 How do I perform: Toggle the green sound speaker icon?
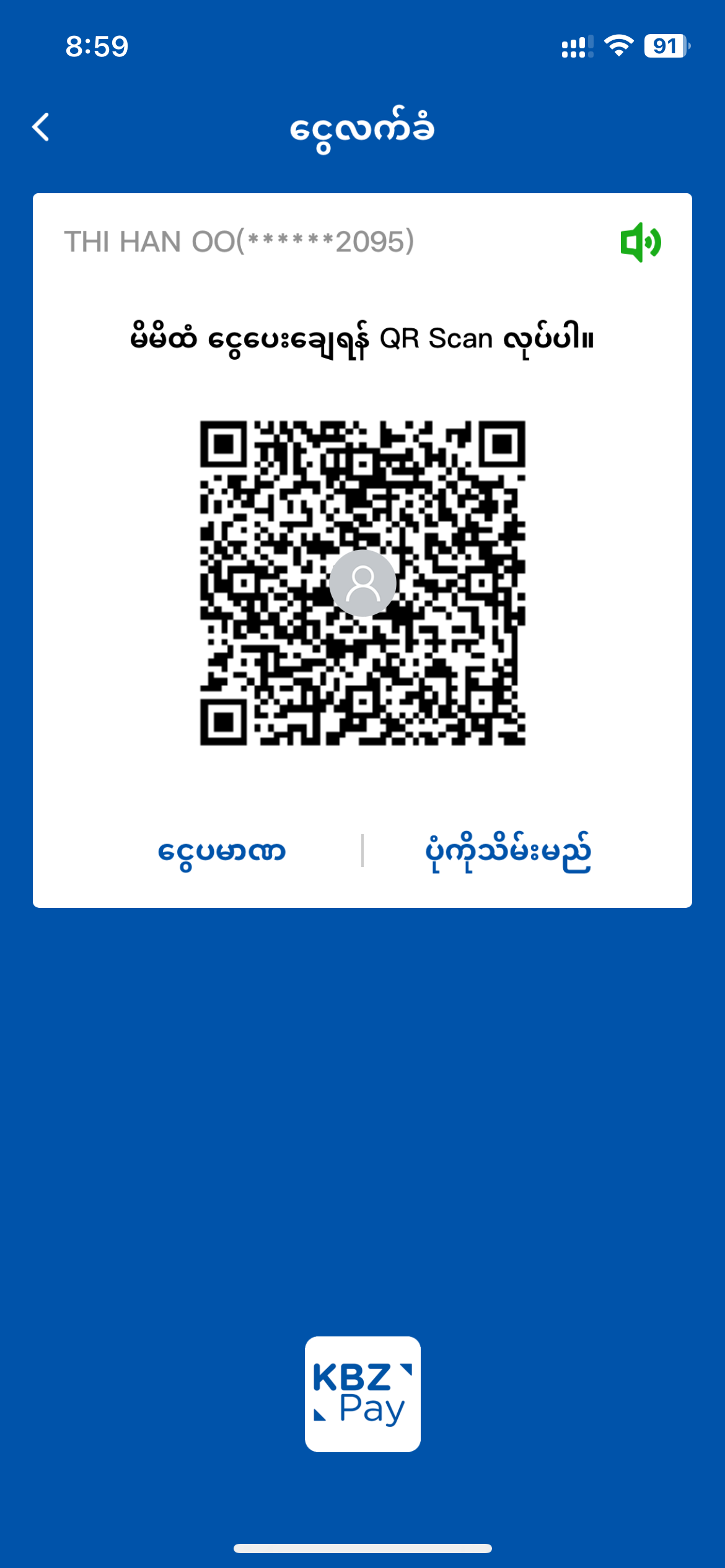(x=641, y=242)
